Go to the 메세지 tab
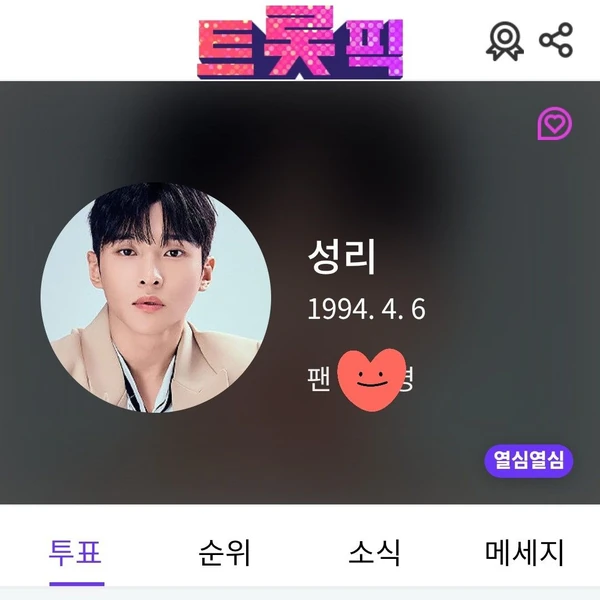 point(525,551)
